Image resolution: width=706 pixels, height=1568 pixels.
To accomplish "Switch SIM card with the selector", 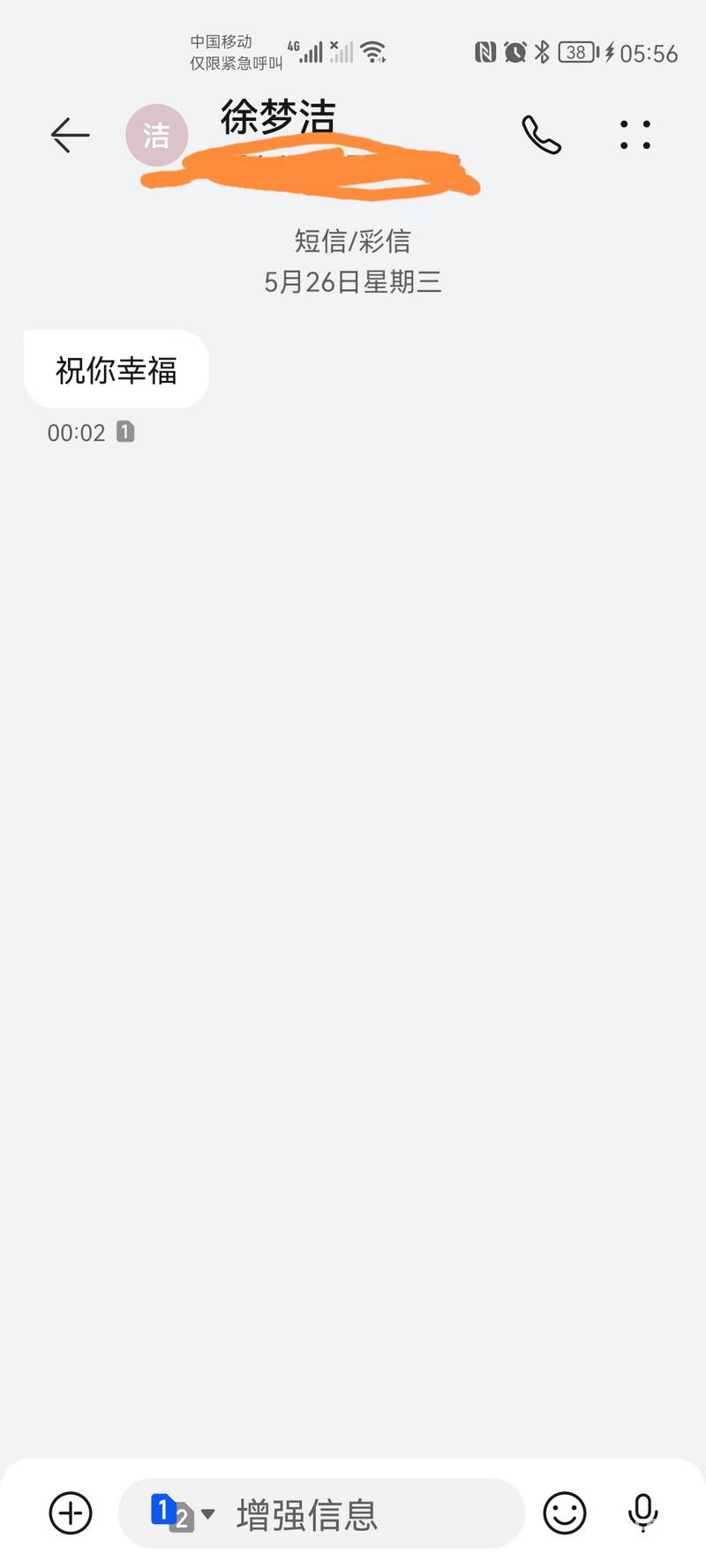I will 182,1513.
